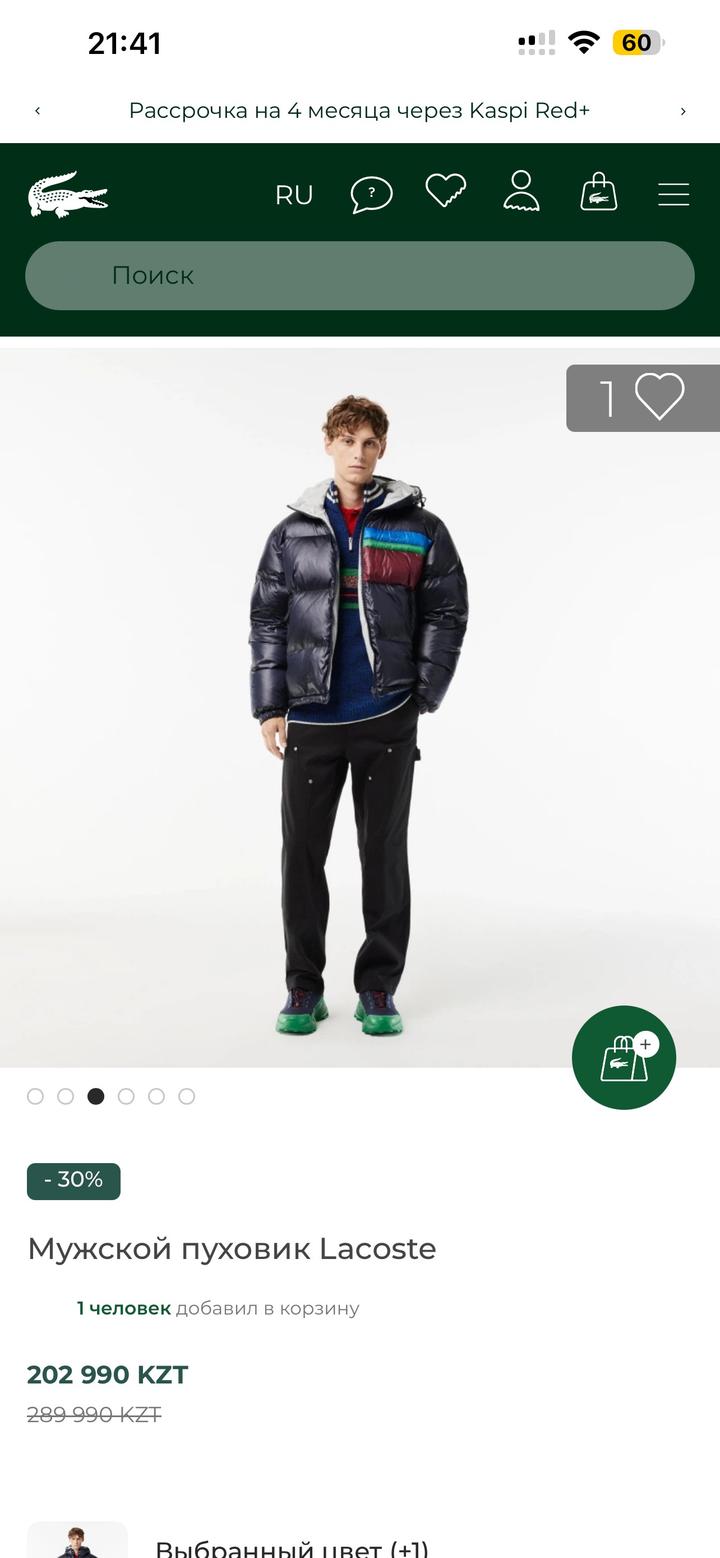This screenshot has width=720, height=1558.
Task: Select the last product photo dot
Action: tap(187, 1096)
